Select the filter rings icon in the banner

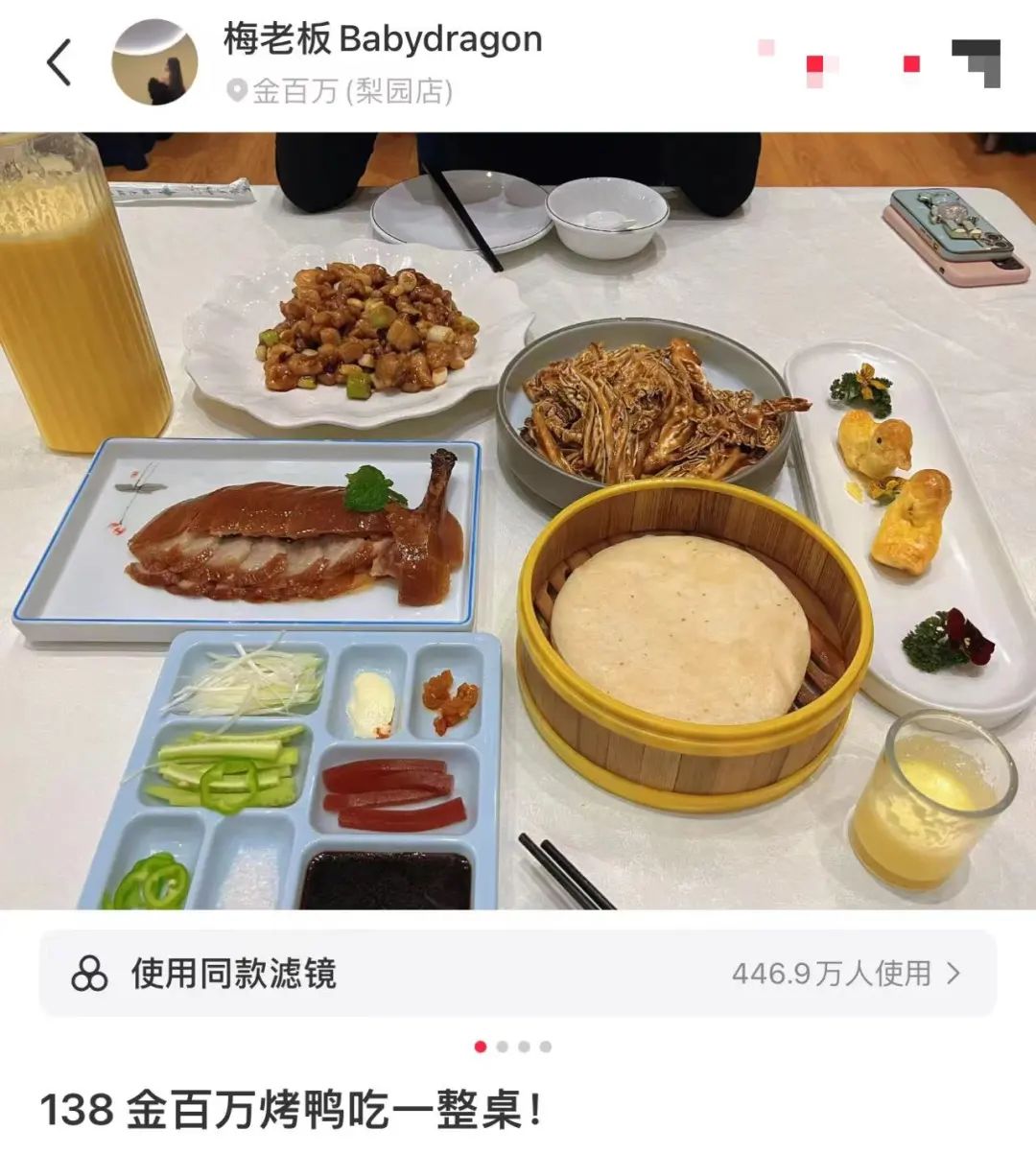click(91, 974)
